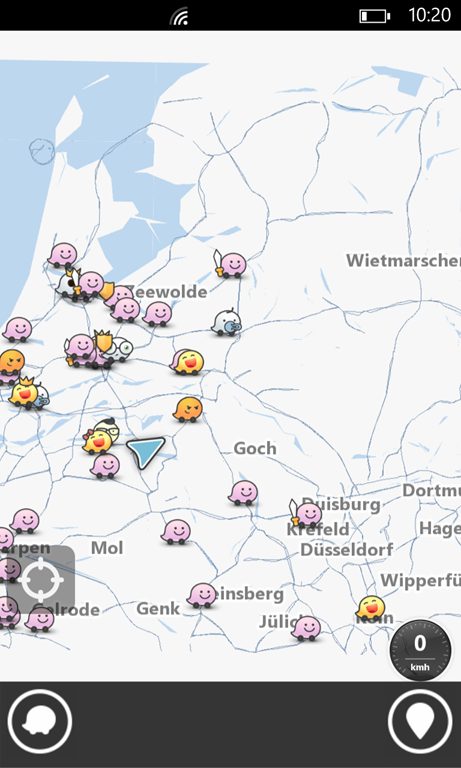Image resolution: width=461 pixels, height=768 pixels.
Task: Select the yellow Wazer near Köln
Action: [x=371, y=608]
